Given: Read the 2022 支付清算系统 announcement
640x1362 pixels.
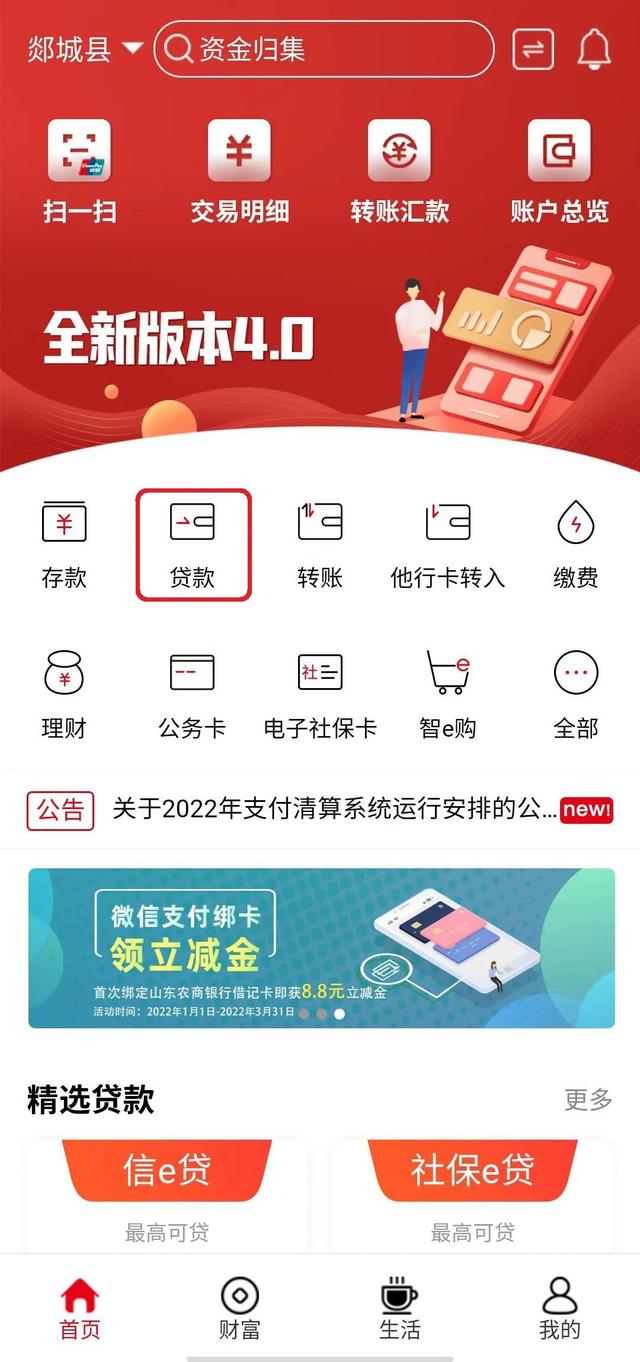Looking at the screenshot, I should (x=335, y=810).
